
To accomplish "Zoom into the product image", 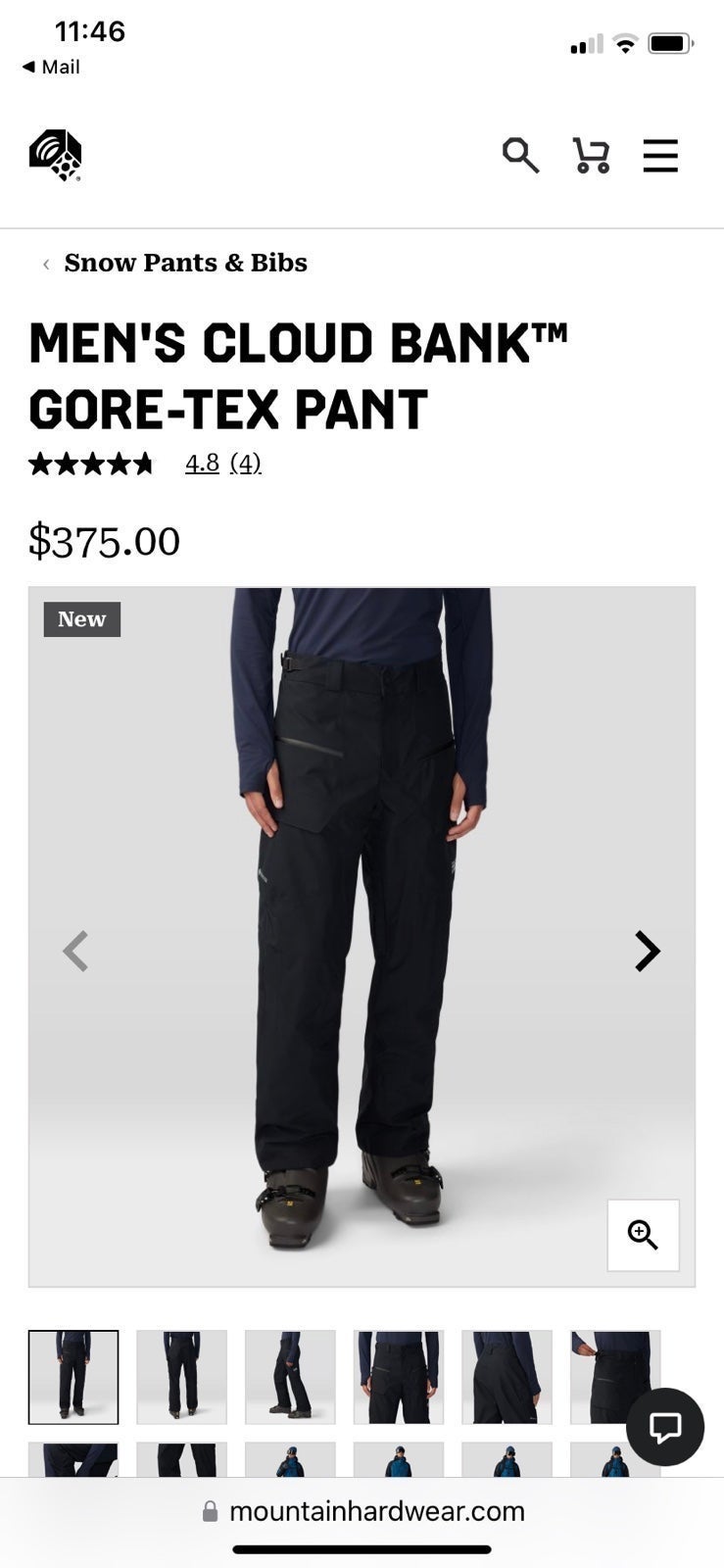I will click(x=643, y=1235).
